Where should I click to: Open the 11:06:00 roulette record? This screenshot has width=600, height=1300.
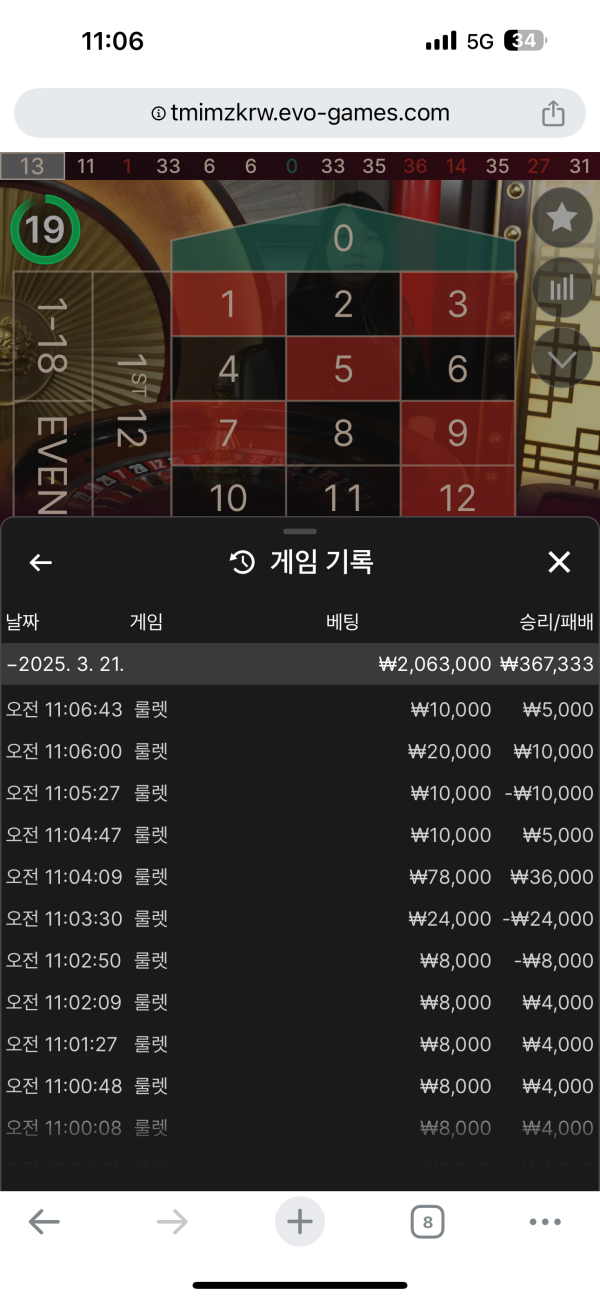pos(300,752)
